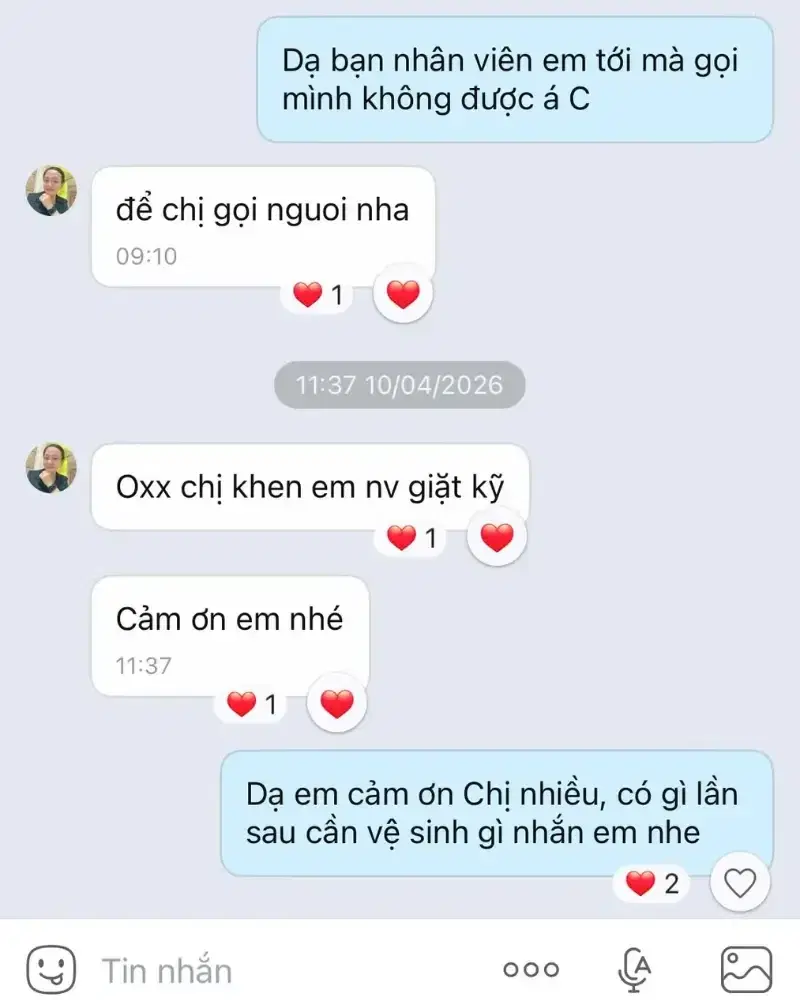View the 2 reactions on last message
Image resolution: width=800 pixels, height=1000 pixels.
(x=651, y=884)
